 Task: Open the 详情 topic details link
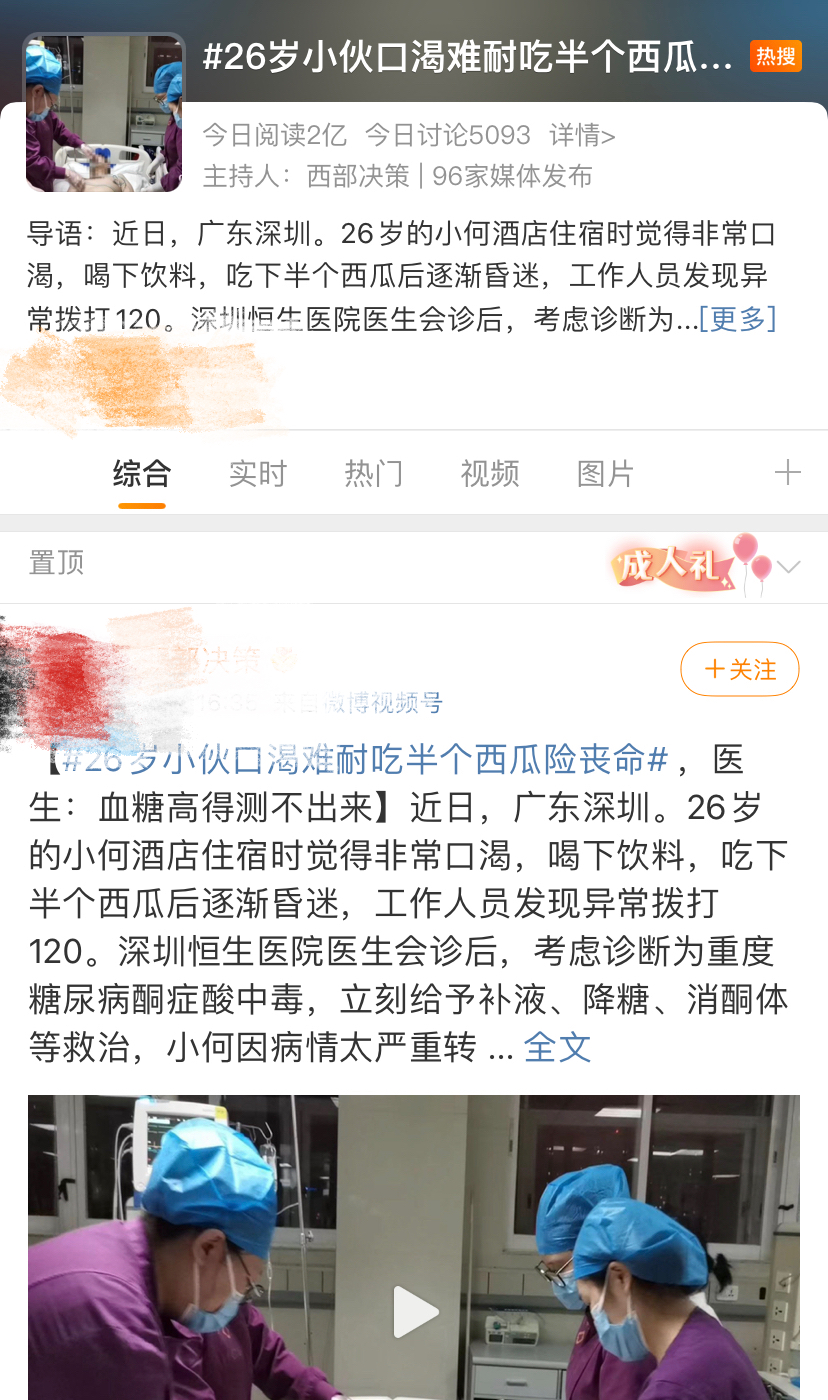point(582,135)
